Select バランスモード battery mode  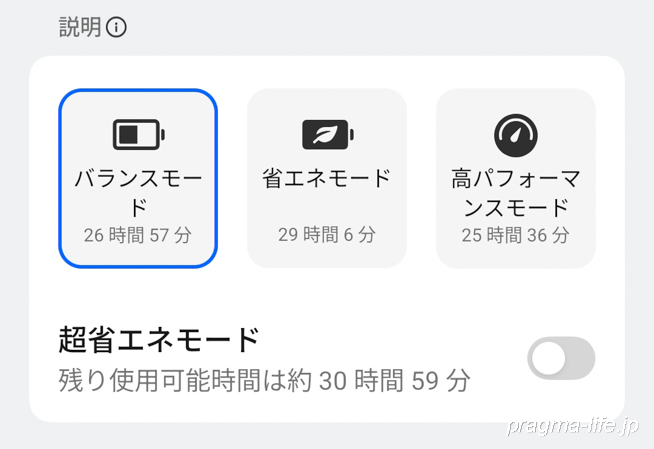point(138,178)
